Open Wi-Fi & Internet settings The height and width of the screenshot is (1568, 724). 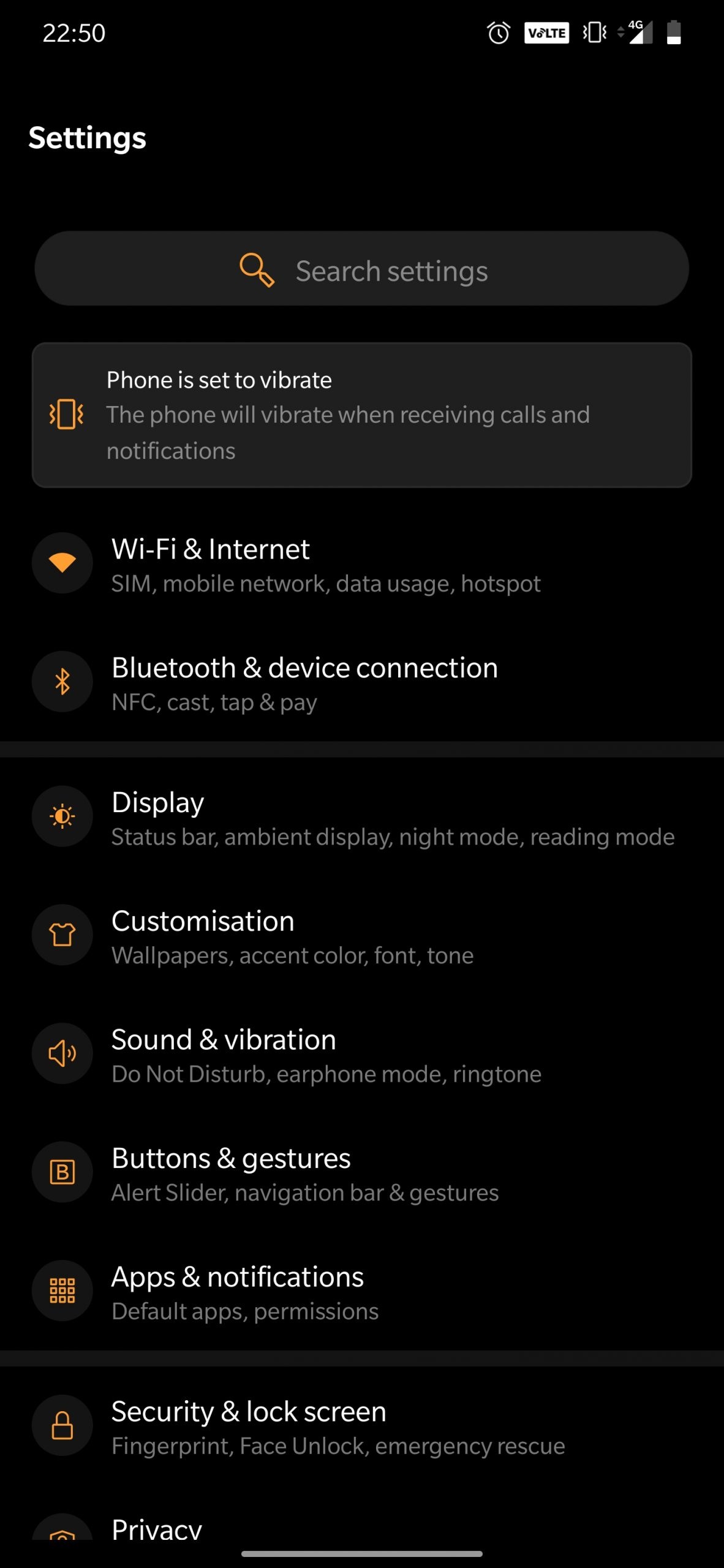(x=361, y=564)
